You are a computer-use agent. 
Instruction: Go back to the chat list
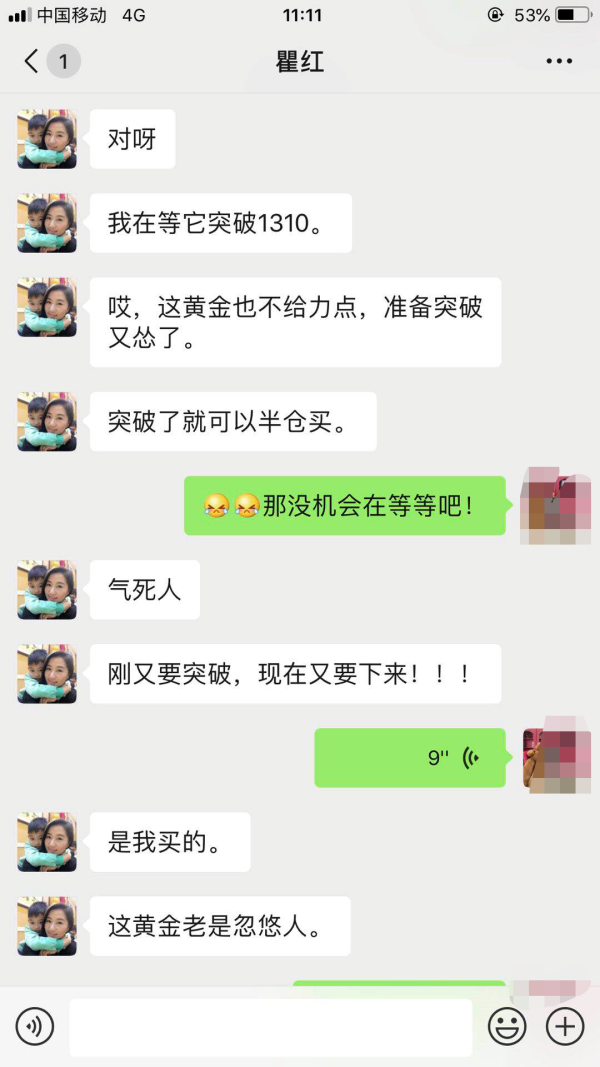pyautogui.click(x=32, y=62)
